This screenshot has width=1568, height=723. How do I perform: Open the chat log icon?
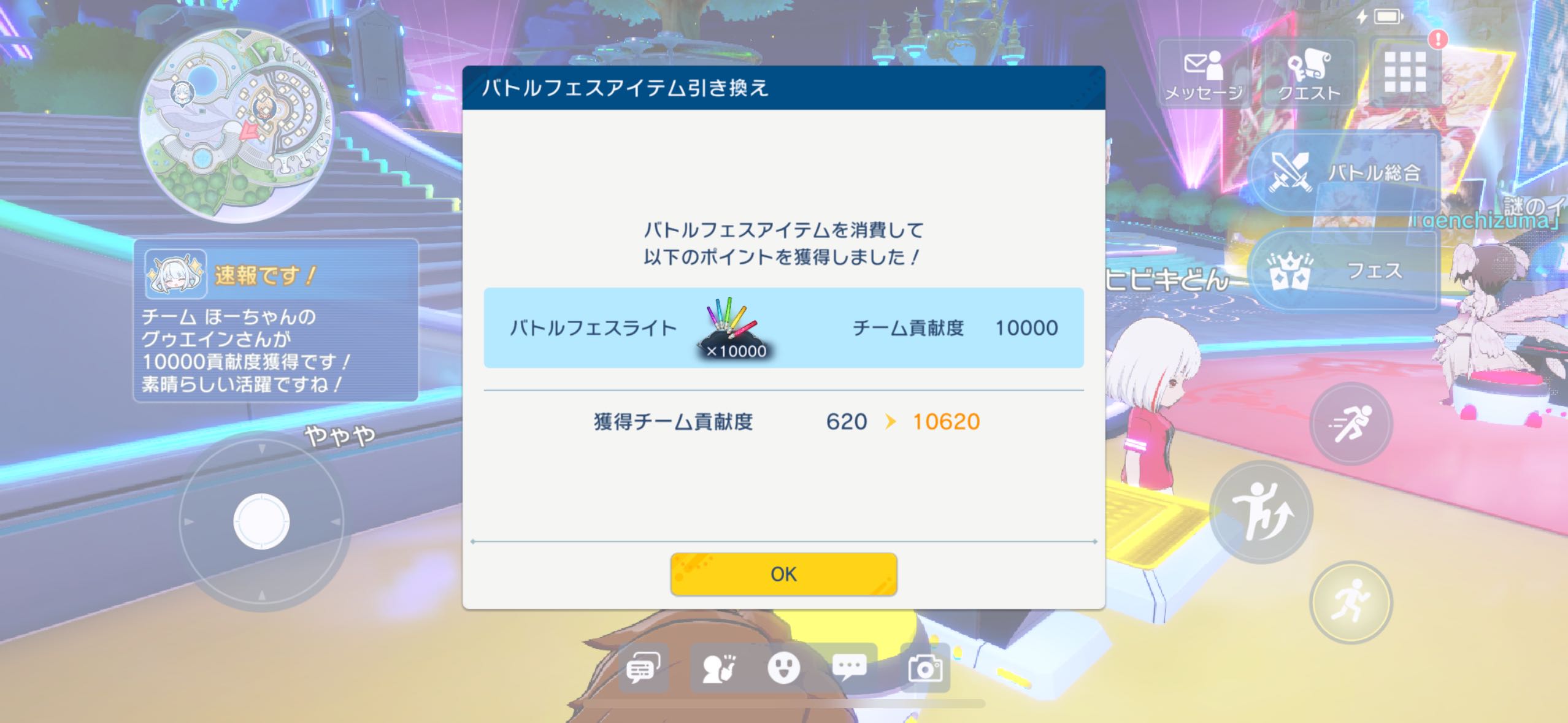tap(643, 668)
